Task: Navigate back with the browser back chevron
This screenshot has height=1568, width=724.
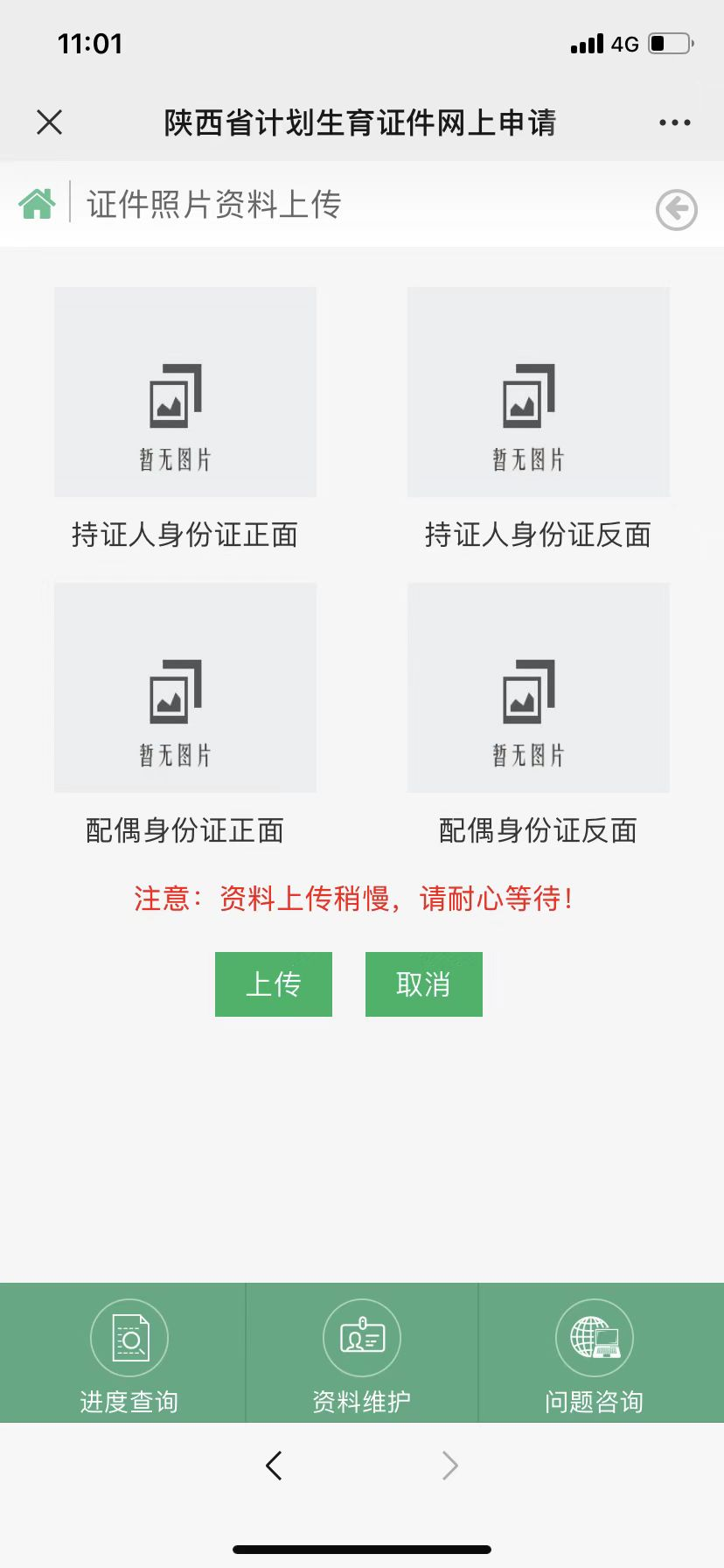Action: (x=274, y=1465)
